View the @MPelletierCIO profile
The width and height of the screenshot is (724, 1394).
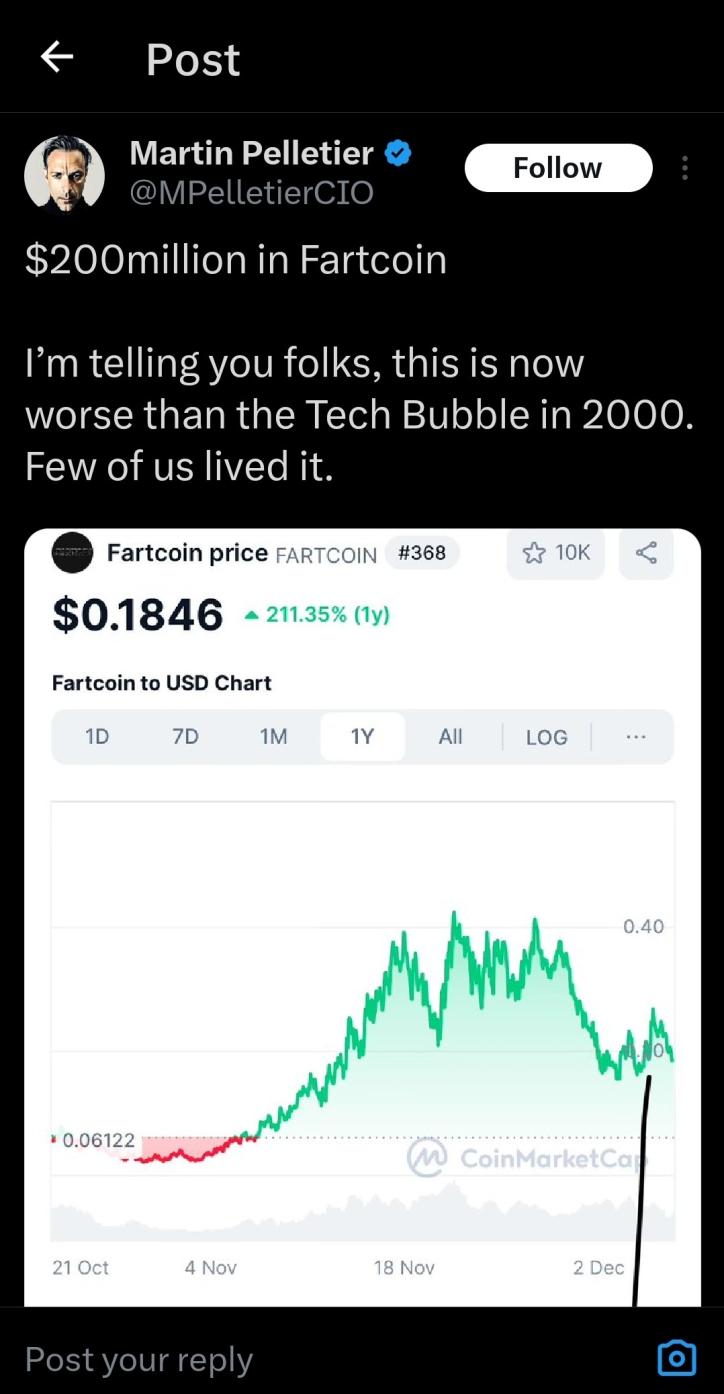pos(251,191)
